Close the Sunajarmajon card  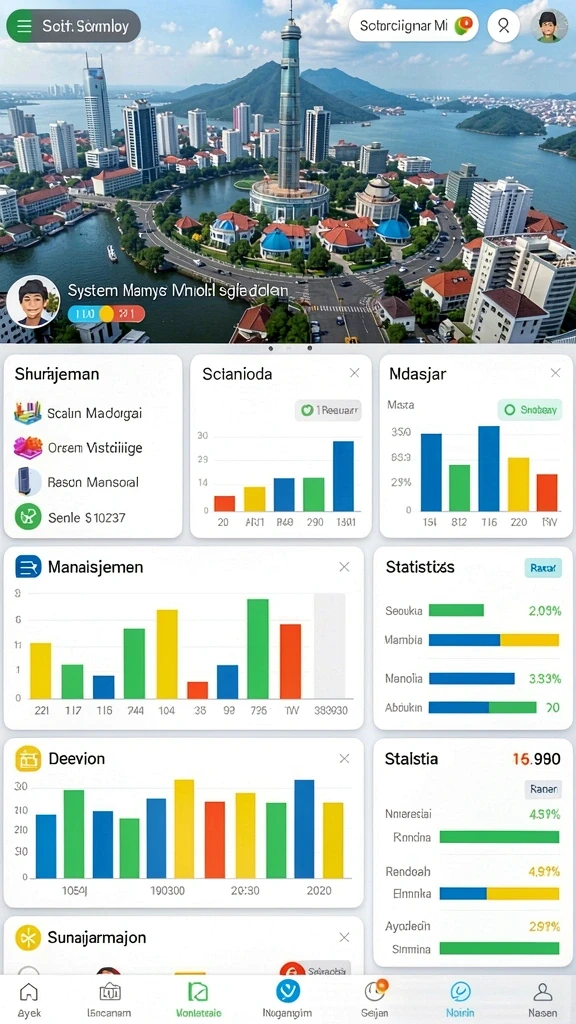point(344,938)
